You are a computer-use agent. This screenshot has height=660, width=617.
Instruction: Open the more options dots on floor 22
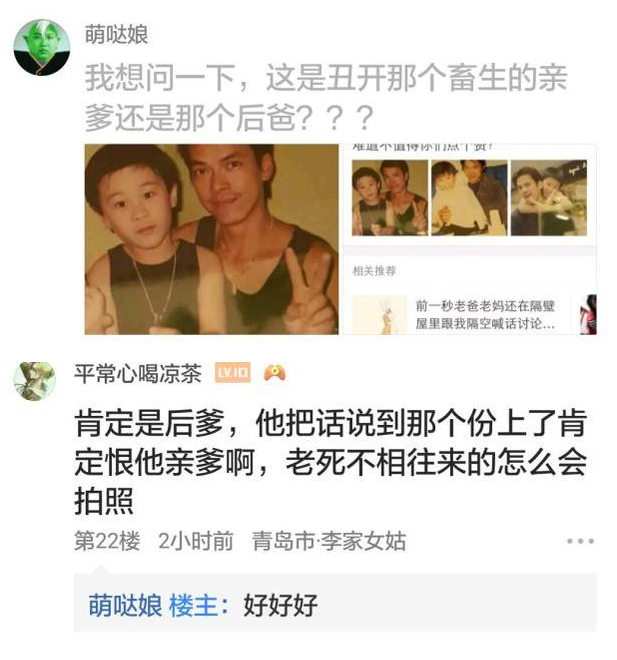tap(579, 541)
